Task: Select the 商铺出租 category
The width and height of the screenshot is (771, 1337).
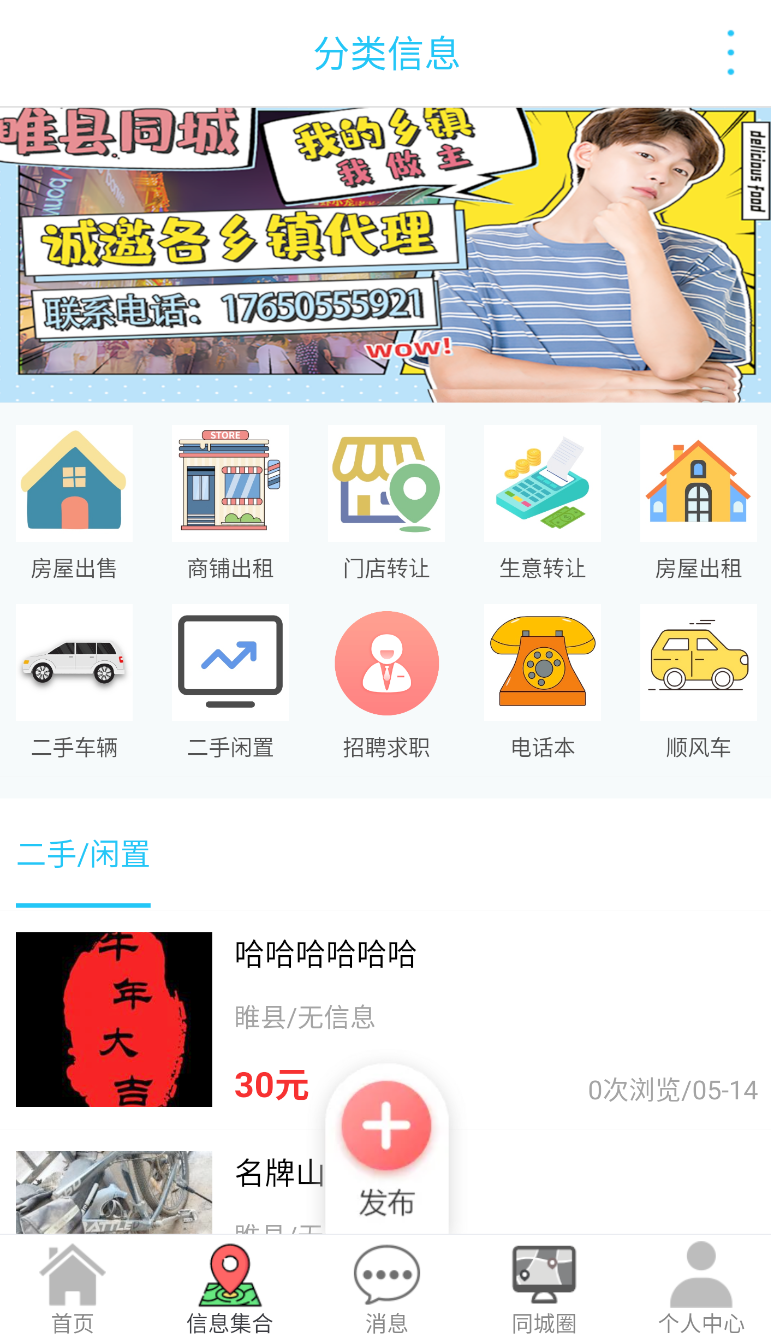Action: coord(230,503)
